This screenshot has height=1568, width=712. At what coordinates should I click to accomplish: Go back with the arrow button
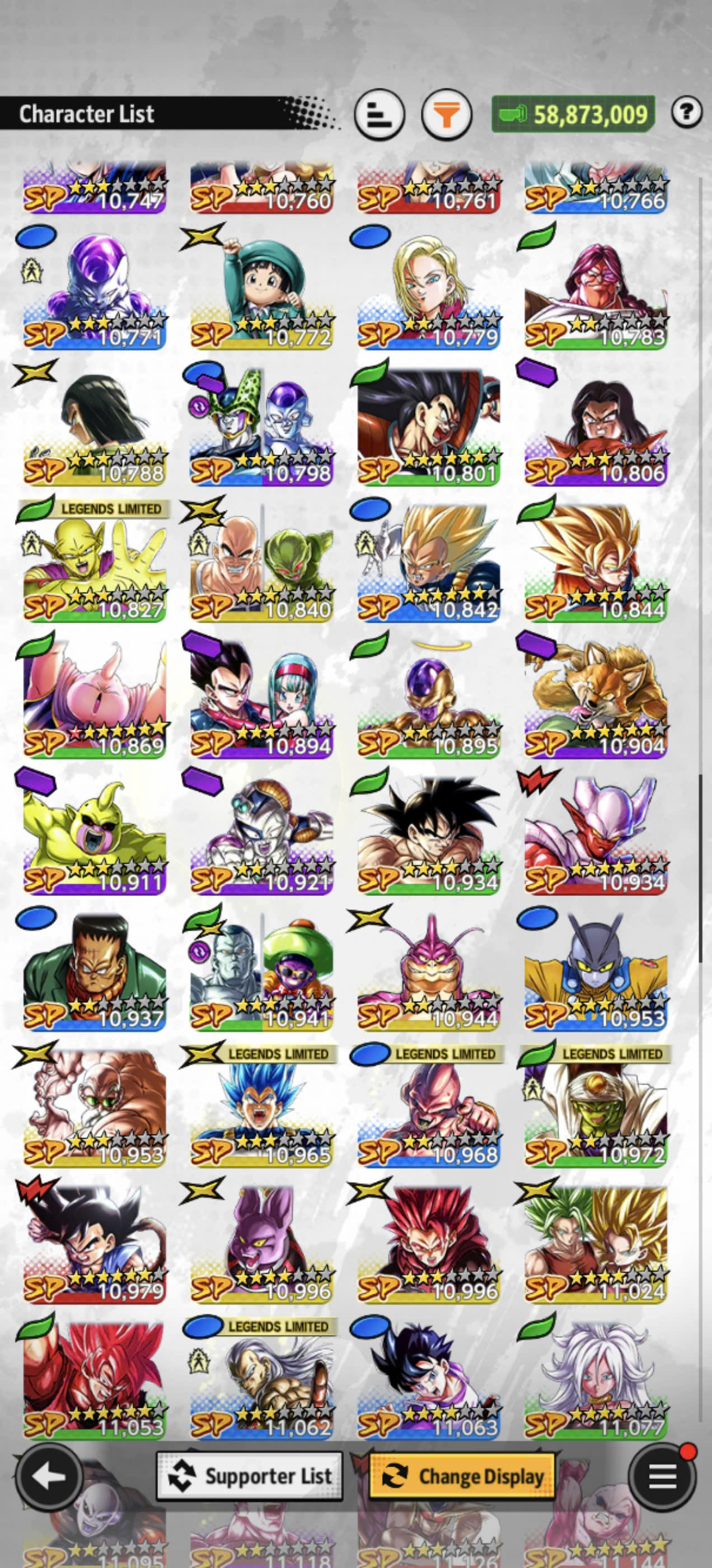(49, 1477)
